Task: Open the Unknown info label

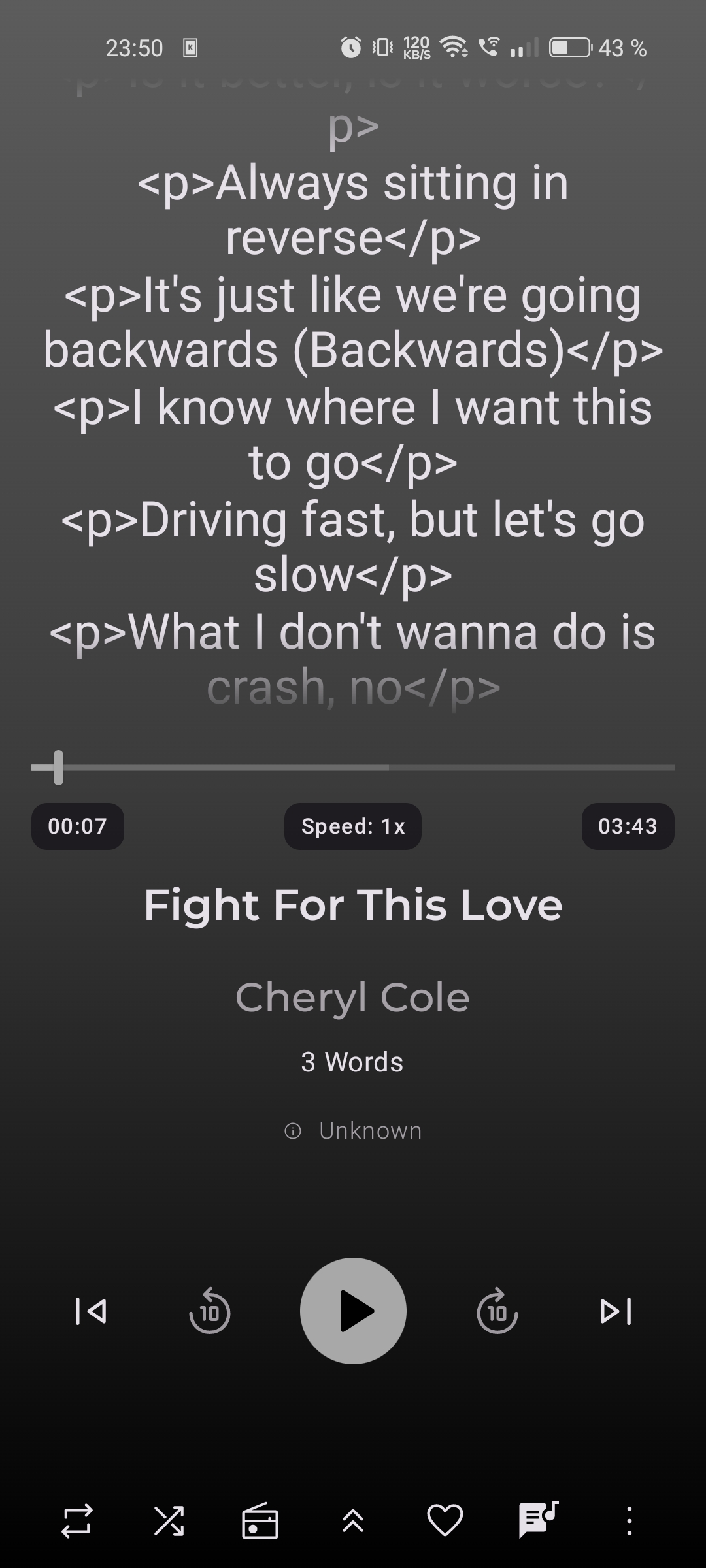Action: click(354, 1130)
